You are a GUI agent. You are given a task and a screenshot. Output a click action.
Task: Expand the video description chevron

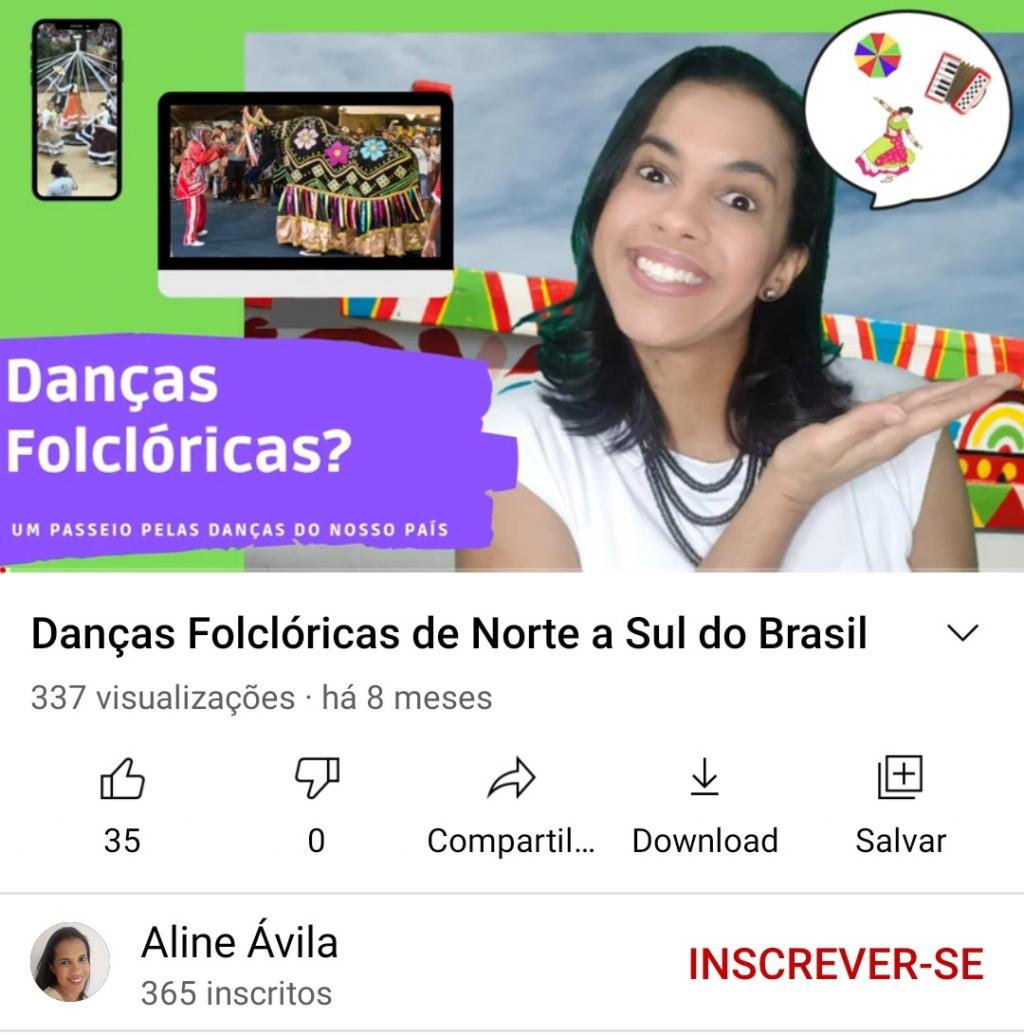tap(962, 634)
